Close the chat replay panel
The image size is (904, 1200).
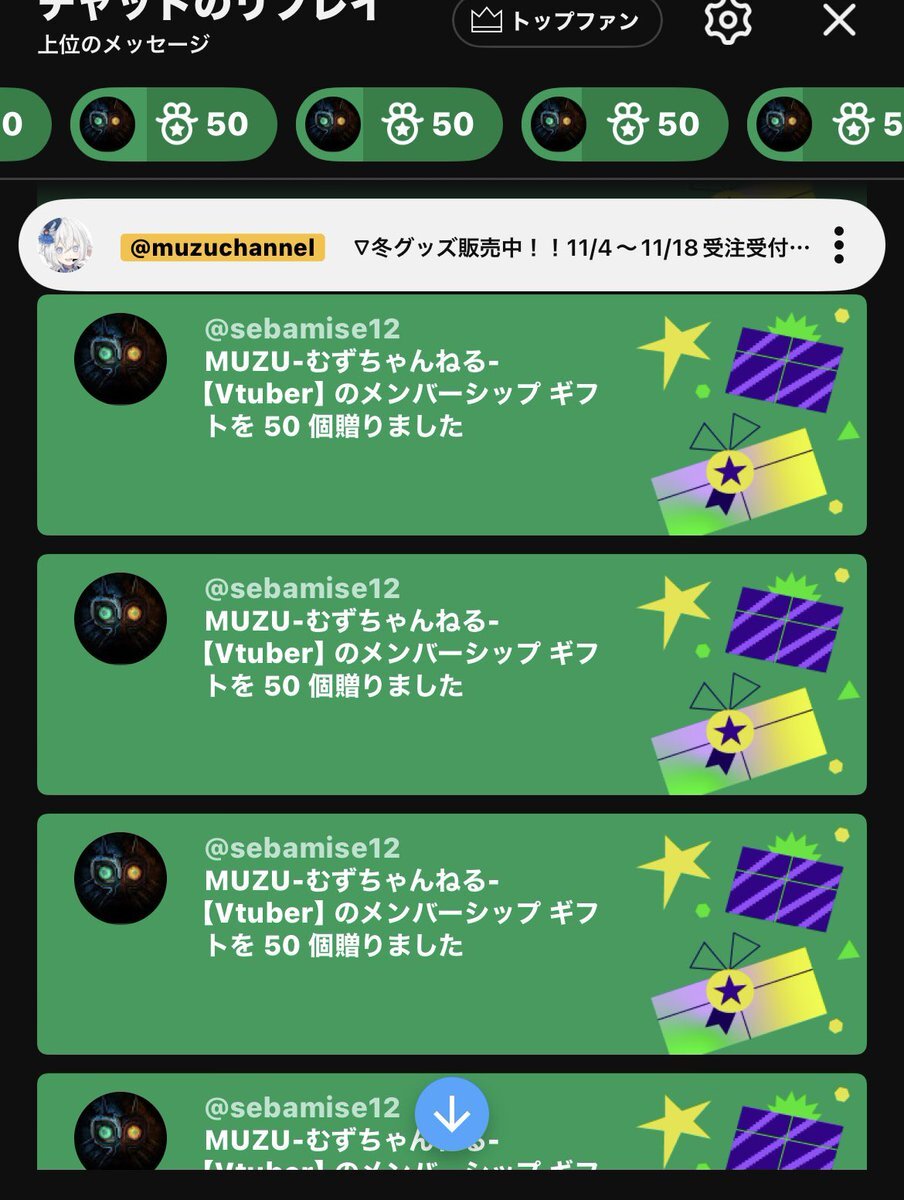[x=839, y=20]
